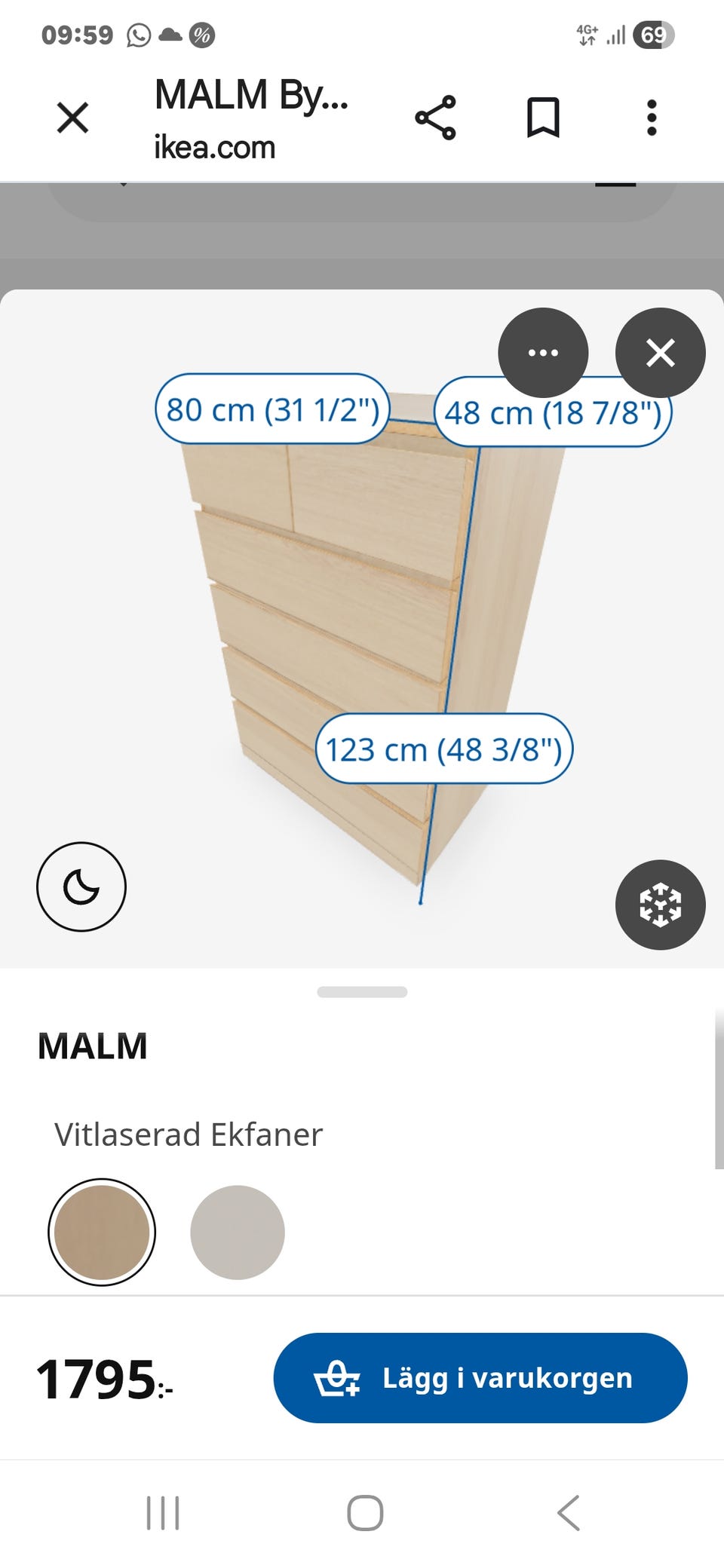The height and width of the screenshot is (1568, 724).
Task: Select the grey color swatch
Action: 238,1232
